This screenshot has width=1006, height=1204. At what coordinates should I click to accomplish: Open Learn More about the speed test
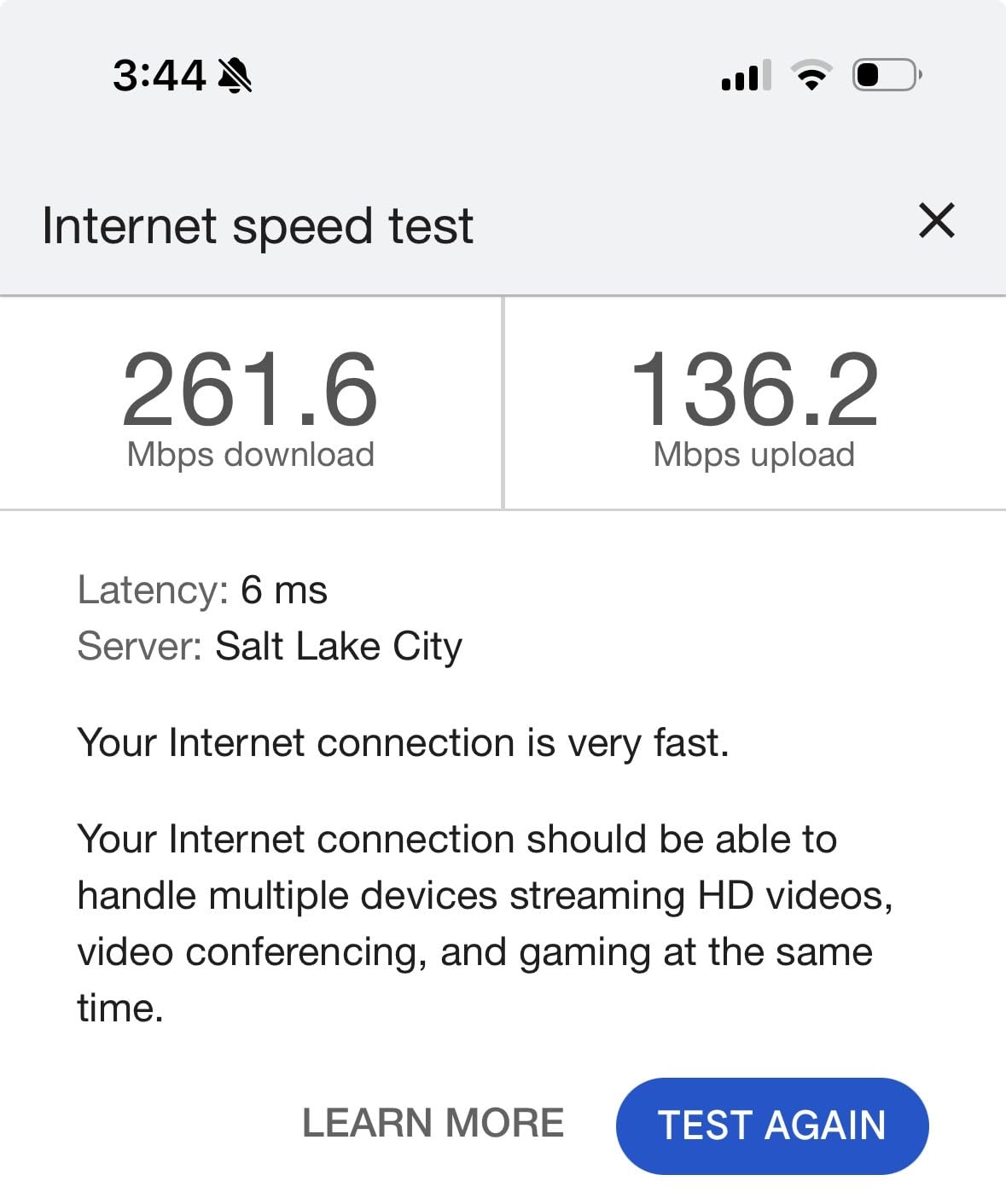pyautogui.click(x=433, y=1123)
